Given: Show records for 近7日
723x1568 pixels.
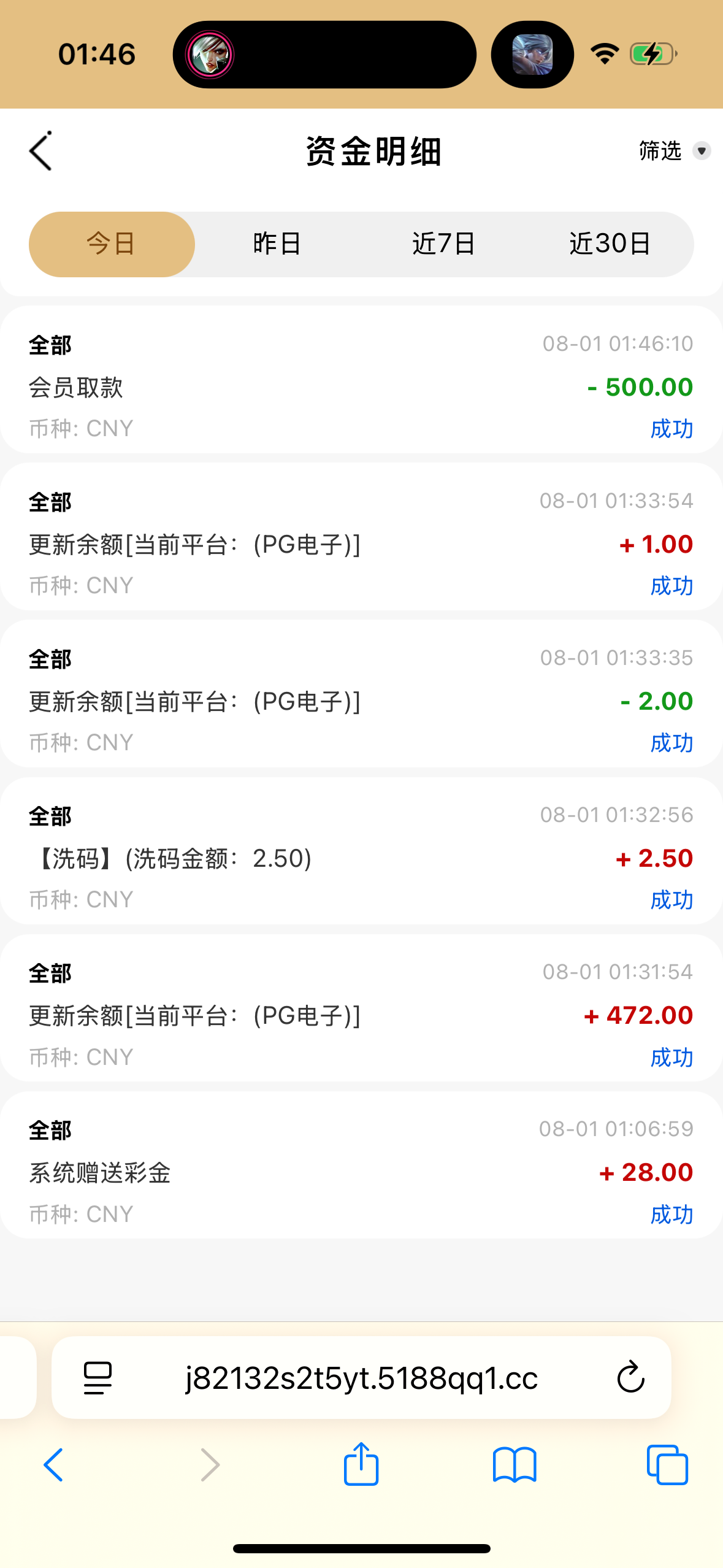Looking at the screenshot, I should pyautogui.click(x=444, y=244).
